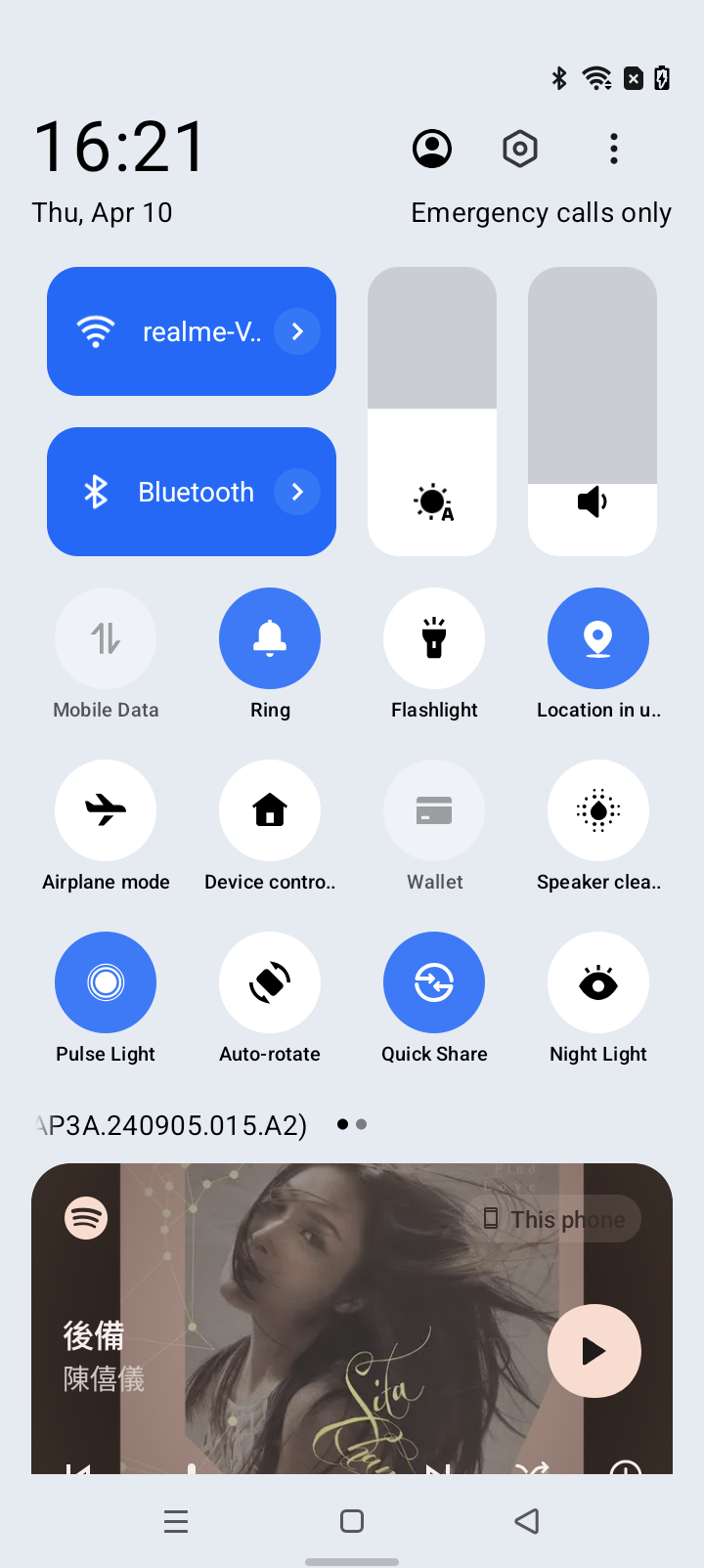Screen dimensions: 704x1568
Task: Open Device controls tile
Action: pyautogui.click(x=270, y=810)
